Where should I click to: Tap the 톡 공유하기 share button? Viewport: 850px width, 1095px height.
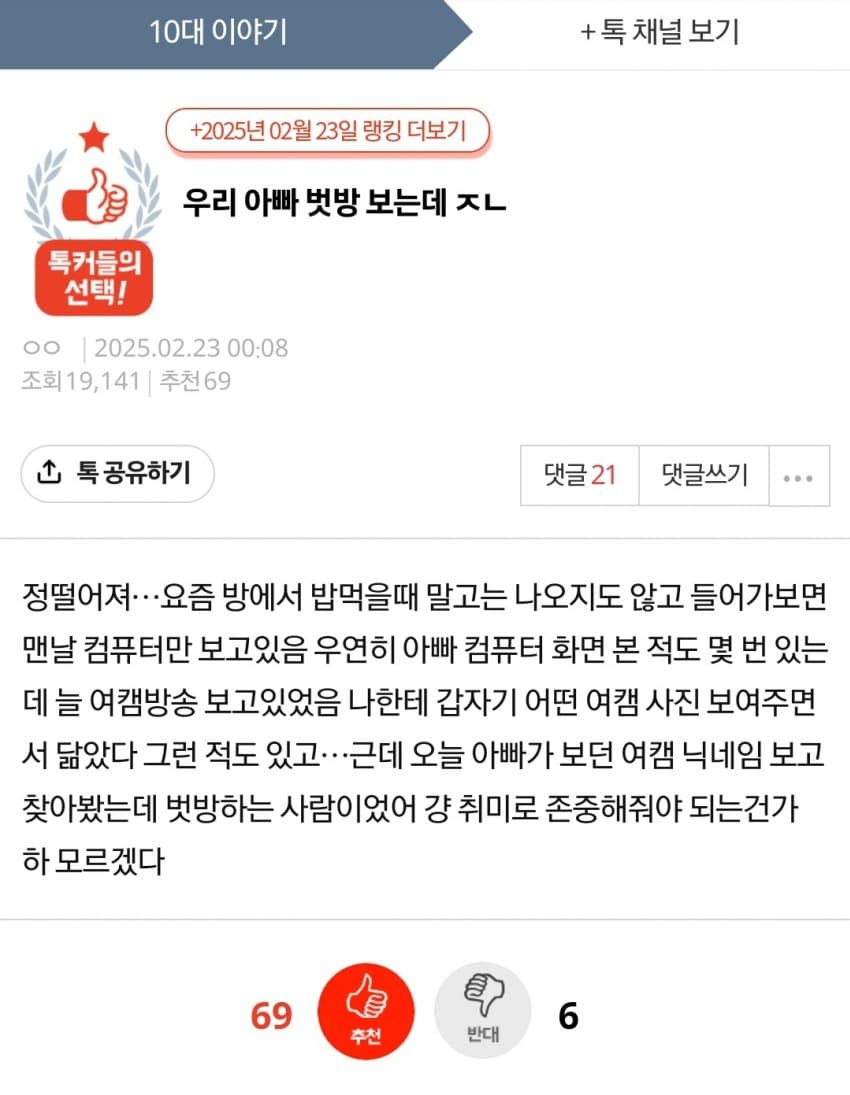pos(118,473)
